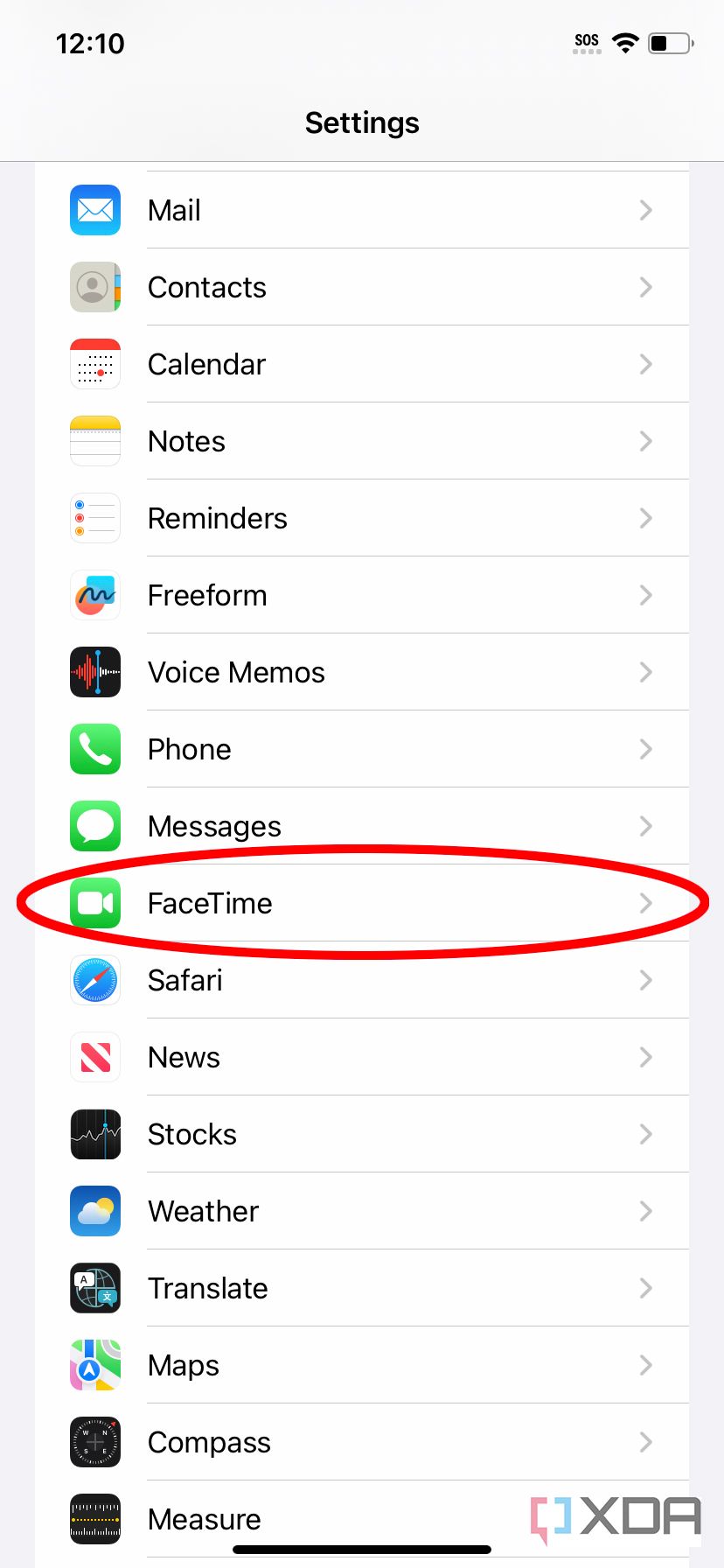Select the Compass icon

point(94,1442)
